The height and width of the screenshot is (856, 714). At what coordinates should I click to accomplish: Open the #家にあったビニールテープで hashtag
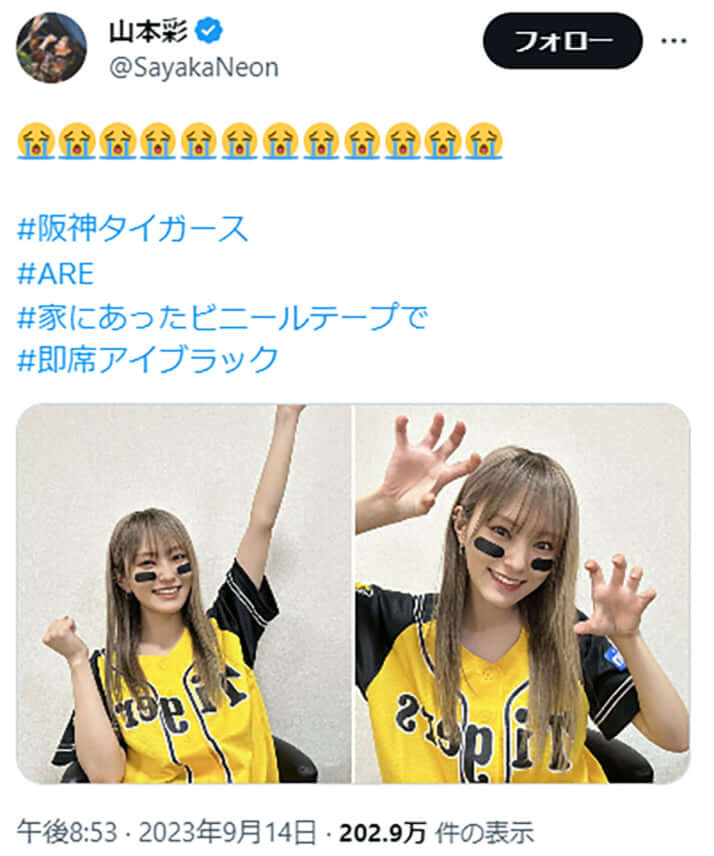pyautogui.click(x=222, y=317)
